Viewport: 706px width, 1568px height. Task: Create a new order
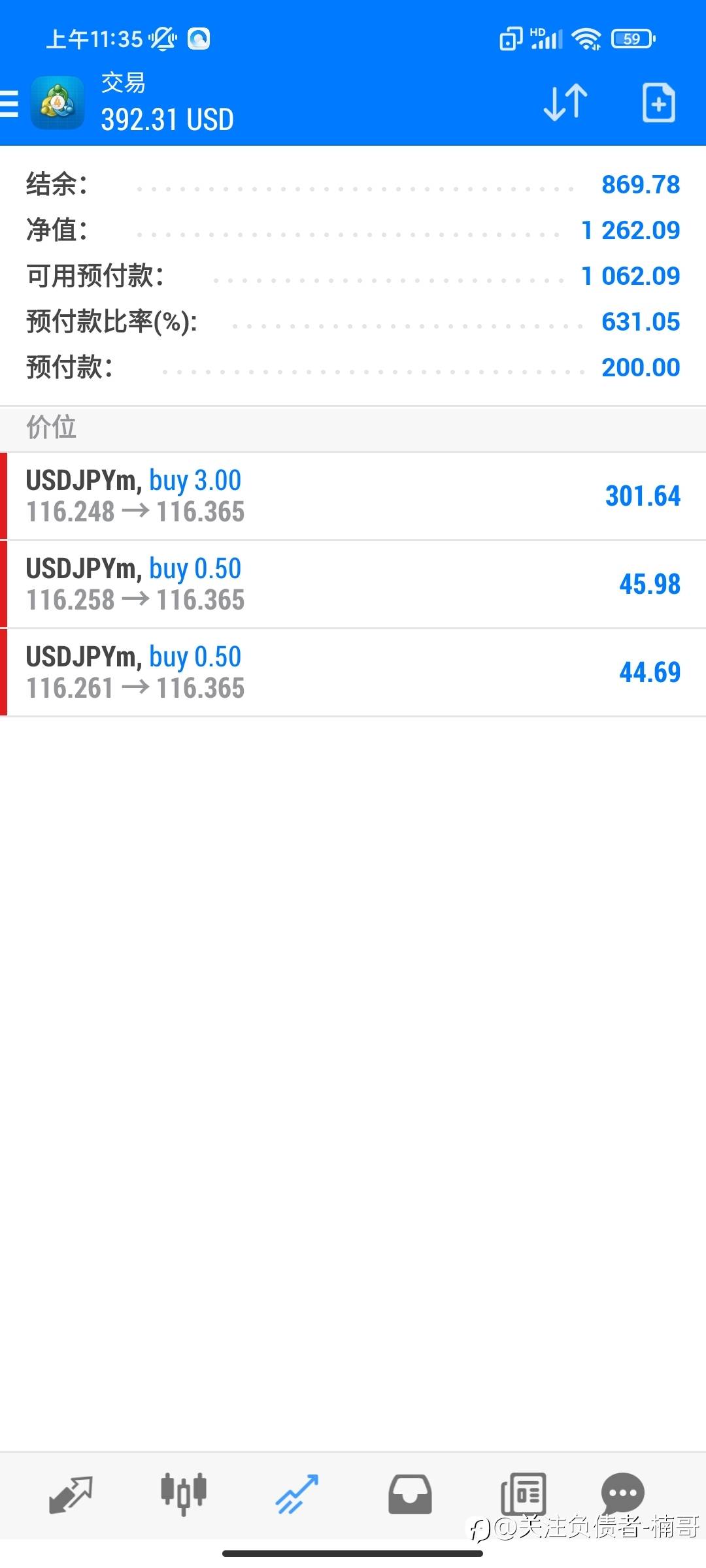658,103
